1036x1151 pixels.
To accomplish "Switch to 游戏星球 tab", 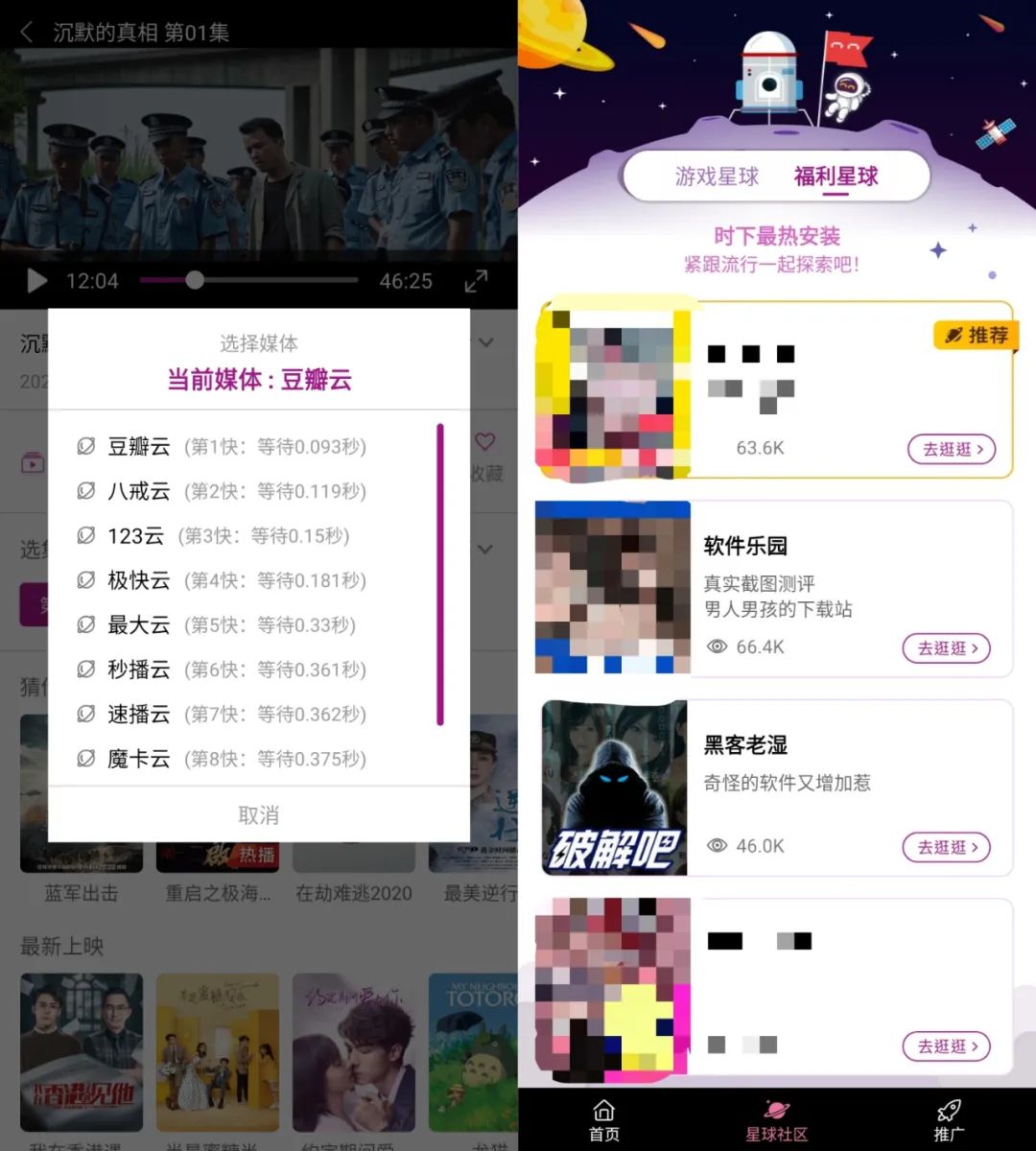I will 717,176.
